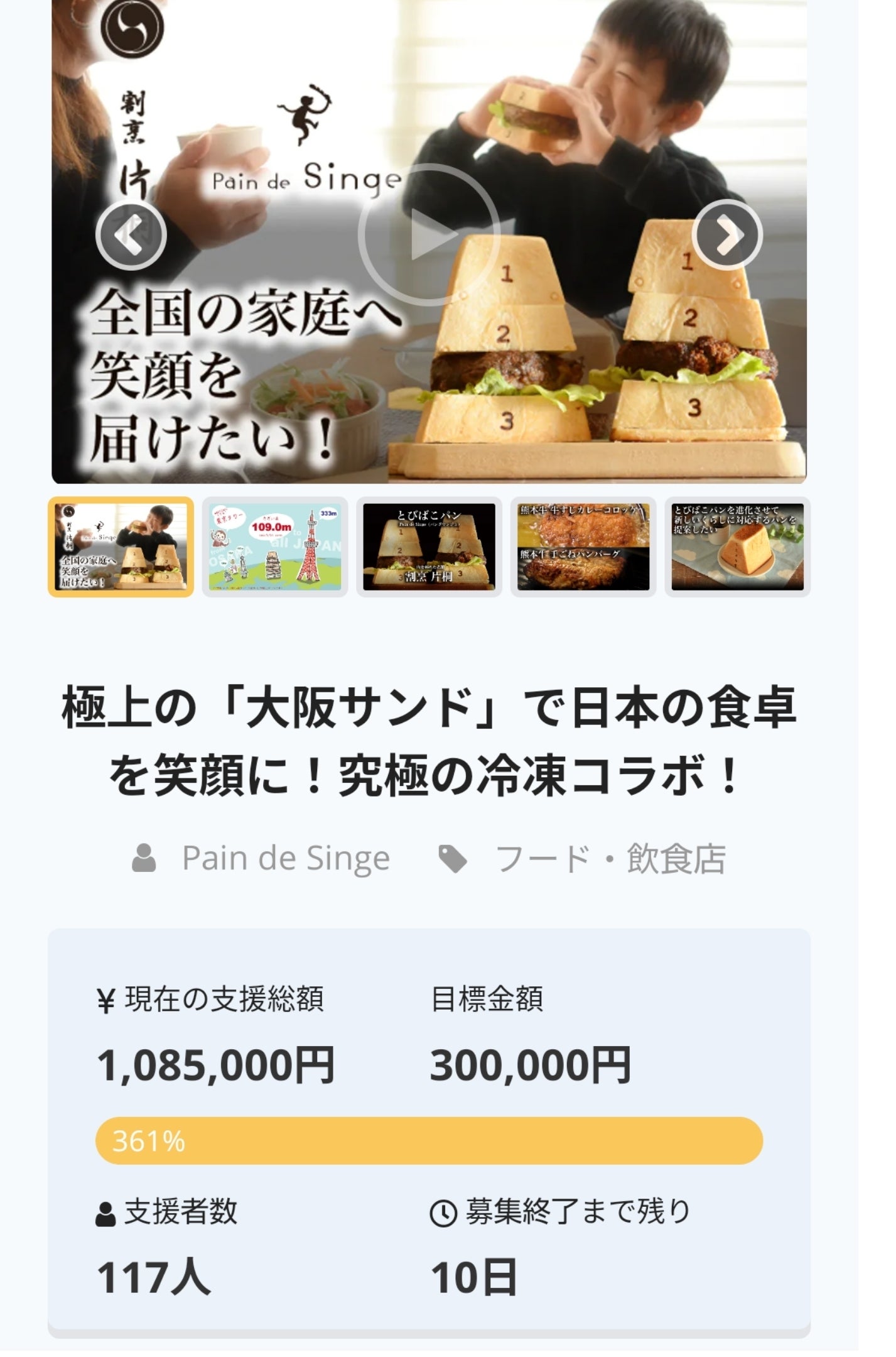Select the curry croquette and hamburg thumbnail
Image resolution: width=896 pixels, height=1357 pixels.
click(583, 547)
